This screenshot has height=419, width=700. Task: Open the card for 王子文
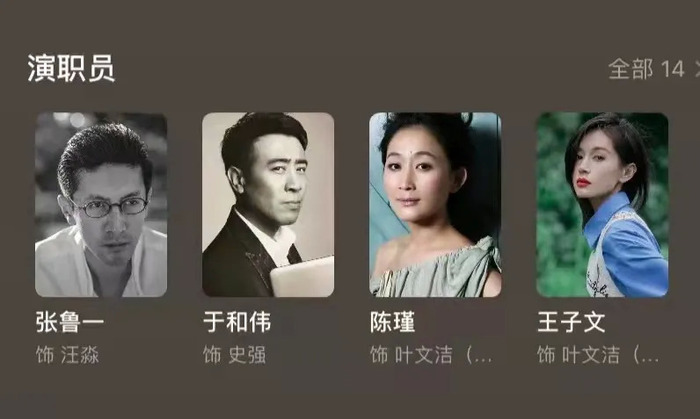pyautogui.click(x=602, y=205)
